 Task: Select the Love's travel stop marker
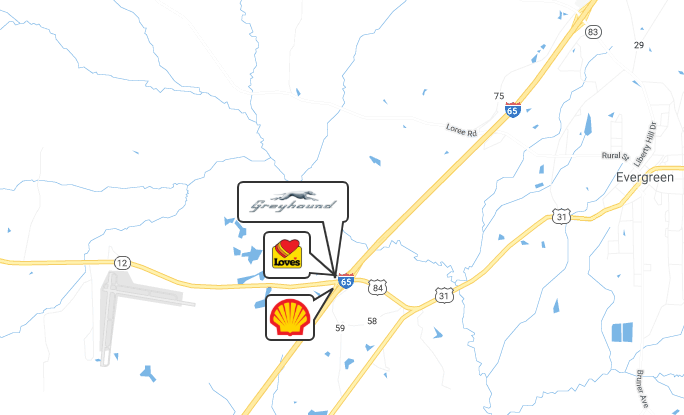[x=287, y=253]
